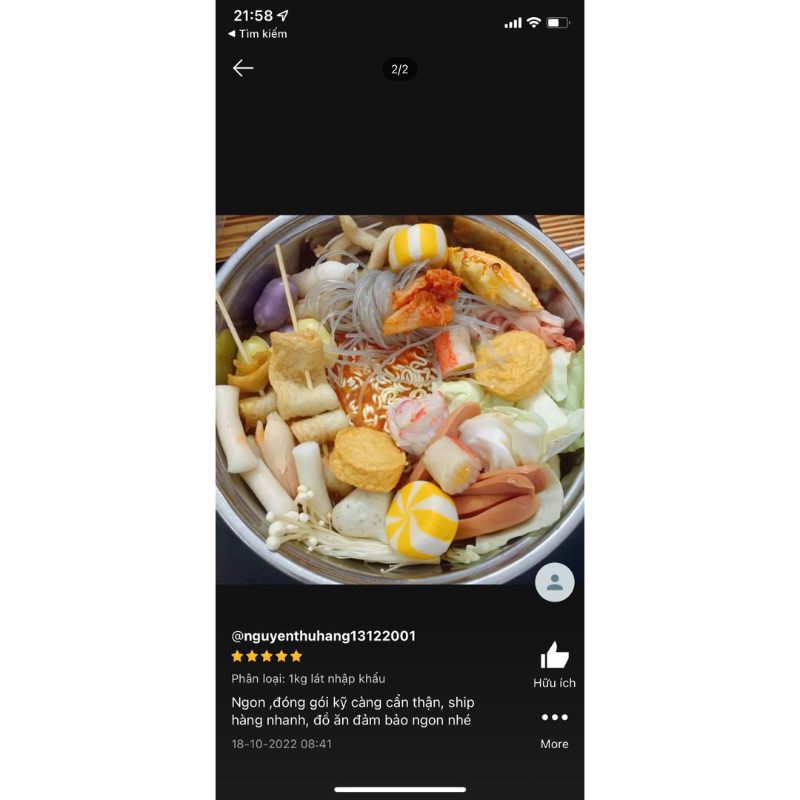The height and width of the screenshot is (800, 800).
Task: Open the review photo of the hotpot
Action: pos(400,400)
